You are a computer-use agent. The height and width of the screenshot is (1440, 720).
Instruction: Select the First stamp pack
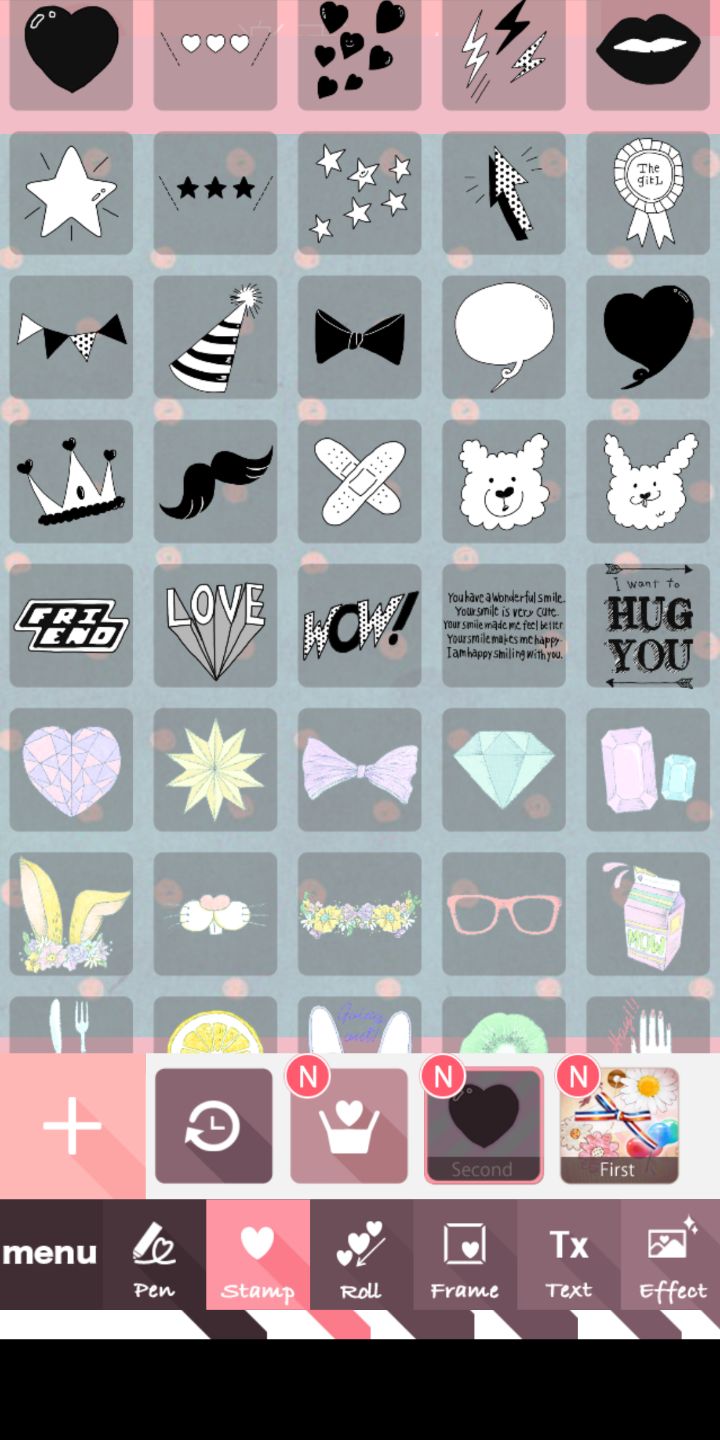pos(619,1126)
